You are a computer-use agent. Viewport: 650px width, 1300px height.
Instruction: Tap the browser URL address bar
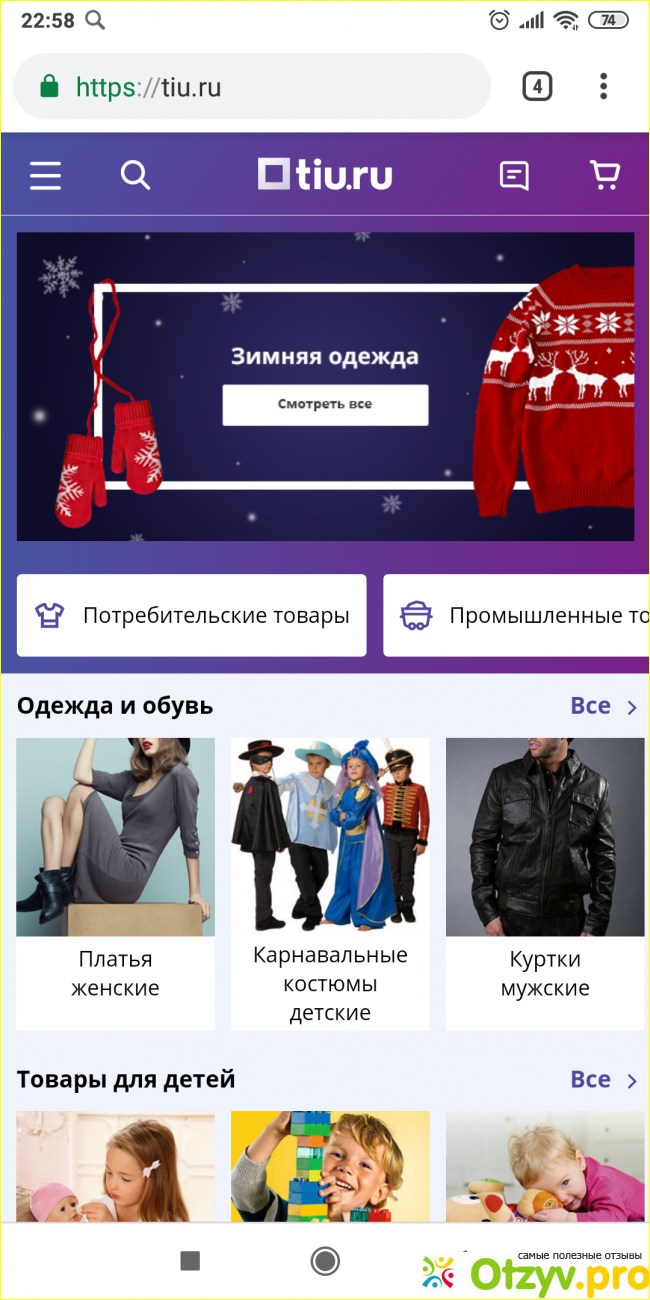(250, 88)
